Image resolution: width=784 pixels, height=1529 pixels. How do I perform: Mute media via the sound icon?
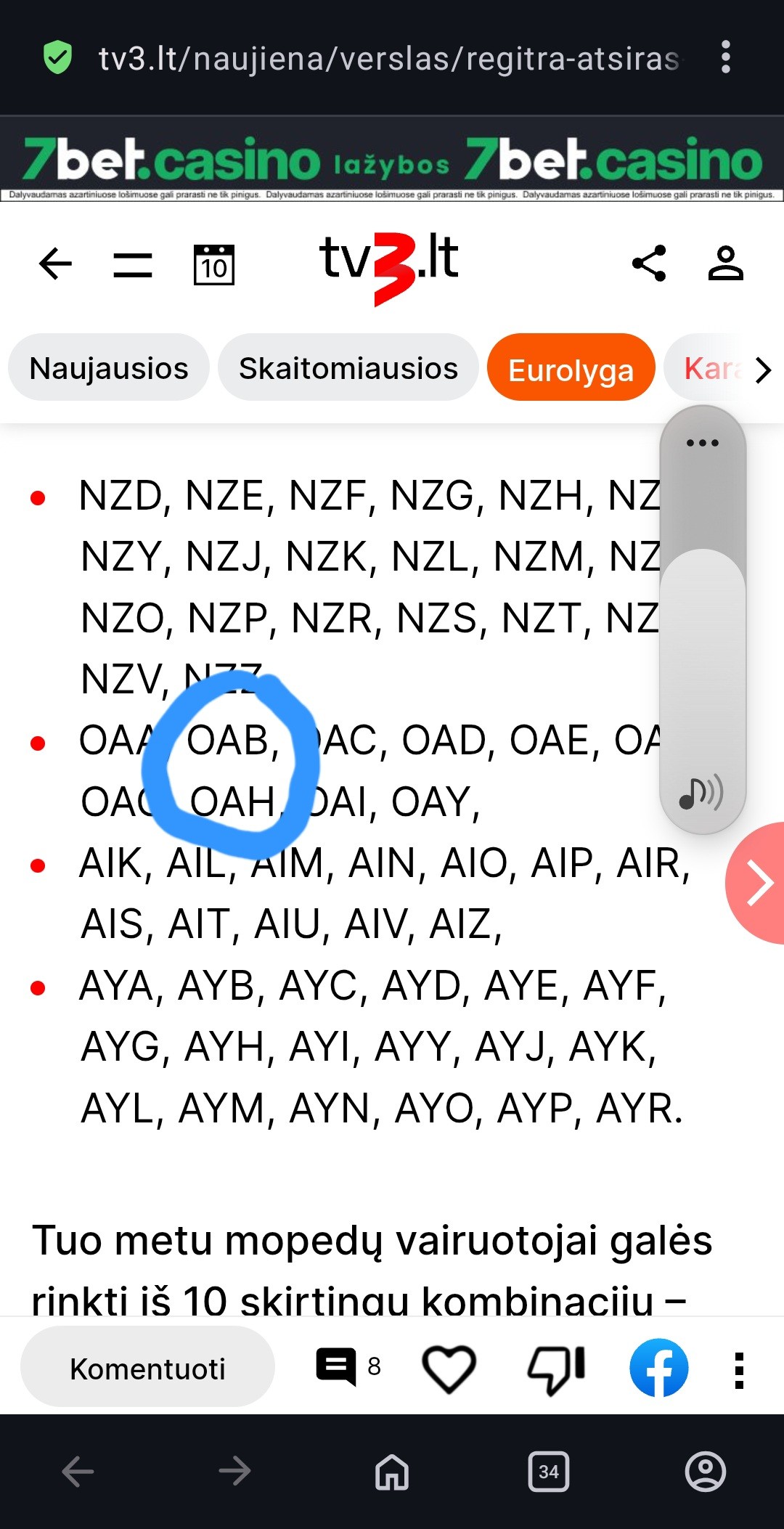[x=701, y=793]
